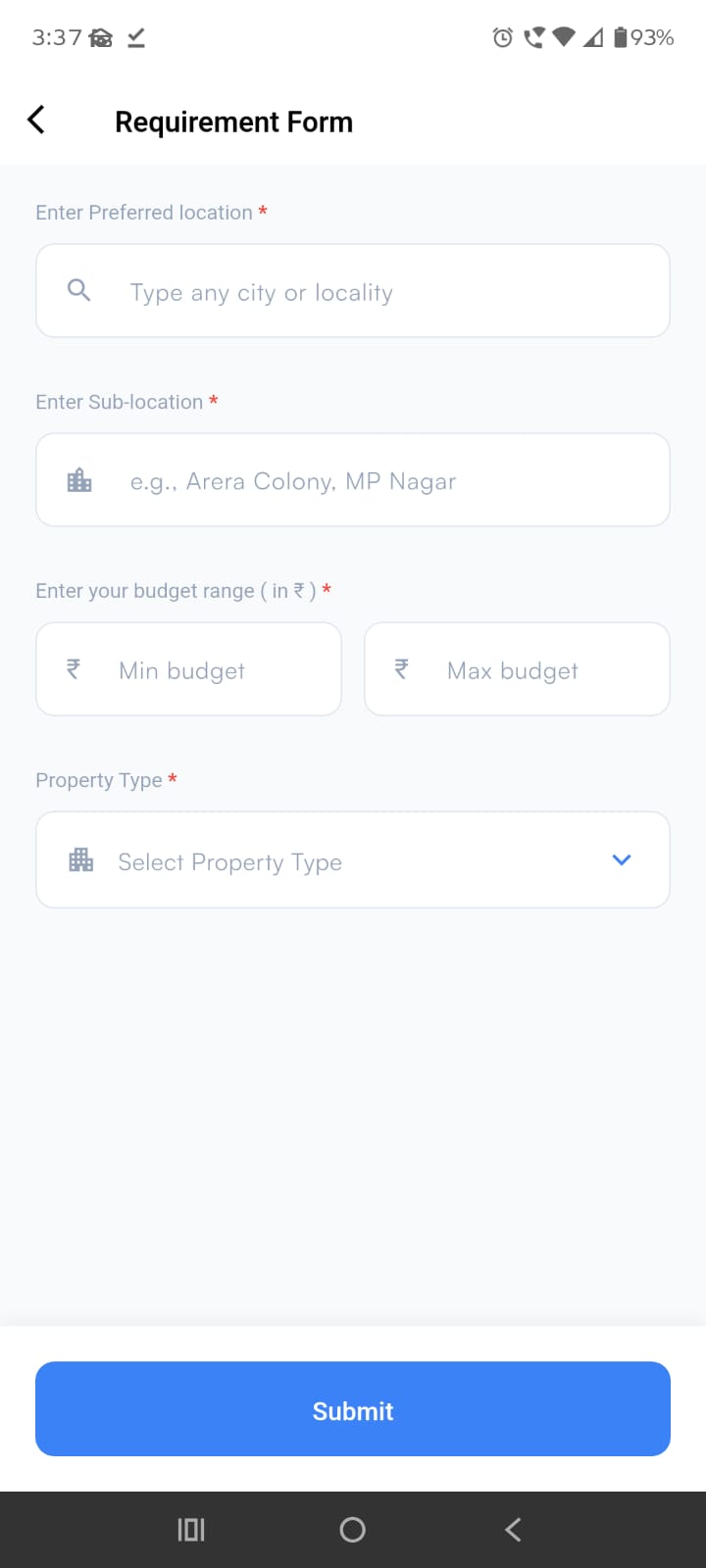Image resolution: width=706 pixels, height=1568 pixels.
Task: Select the Min budget input box
Action: [x=188, y=668]
